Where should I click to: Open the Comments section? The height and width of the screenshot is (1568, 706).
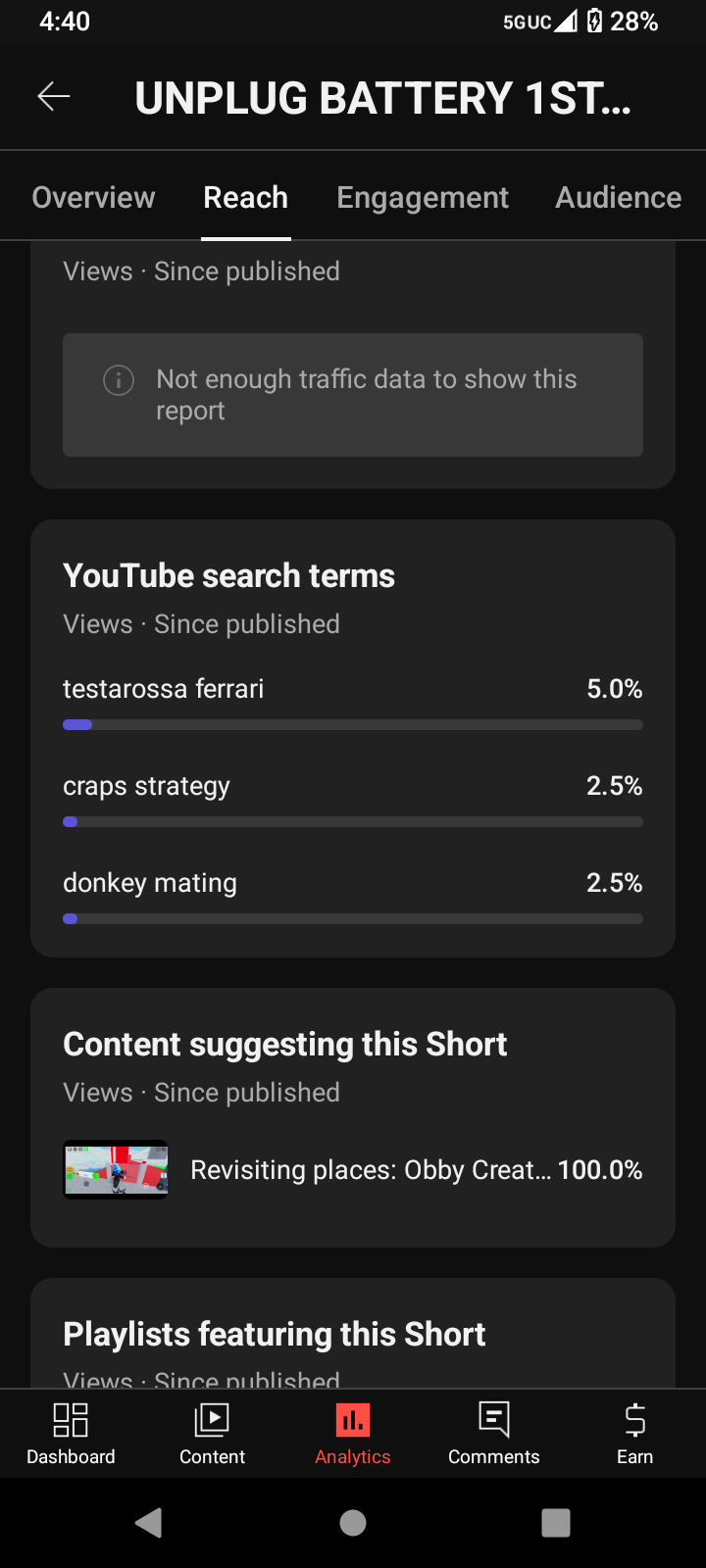[494, 1433]
